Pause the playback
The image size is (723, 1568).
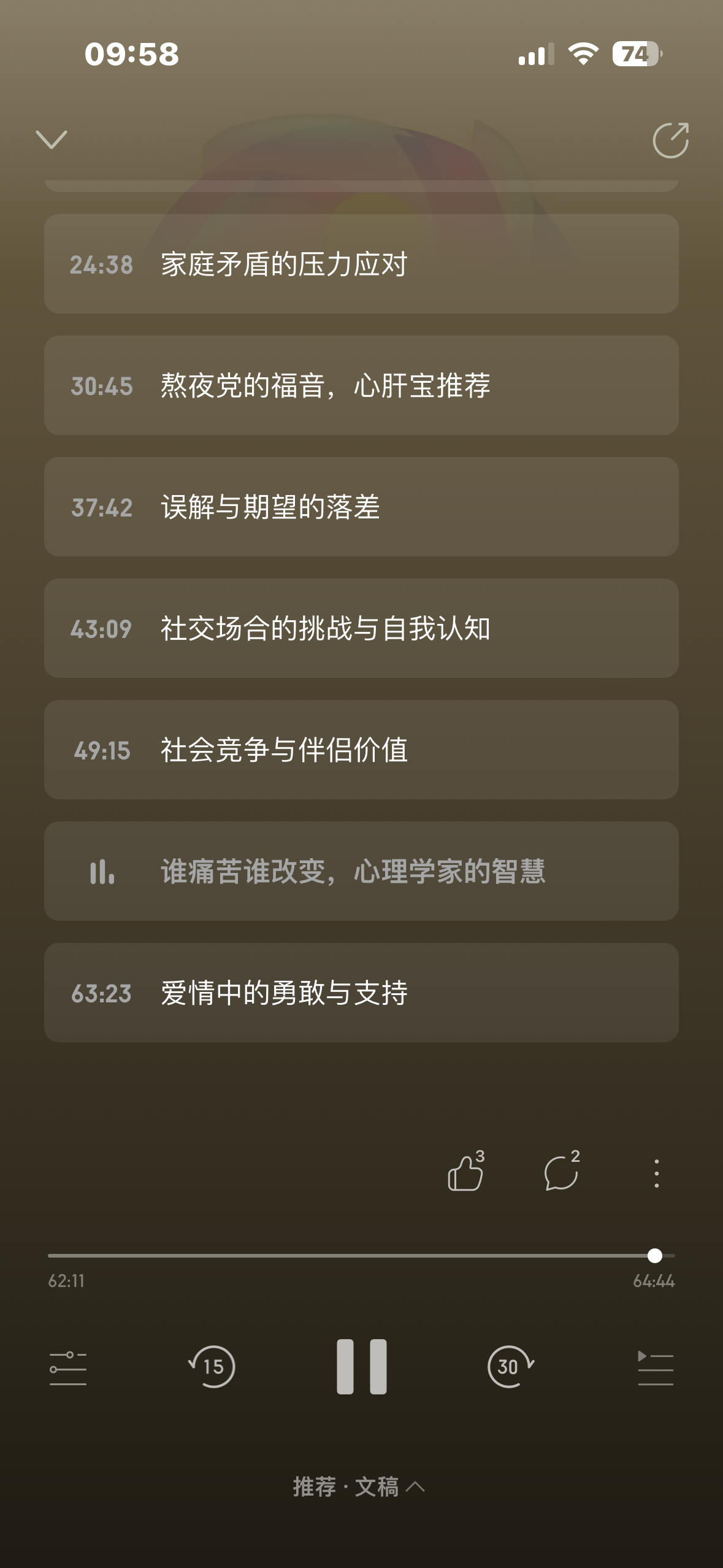pyautogui.click(x=361, y=1366)
